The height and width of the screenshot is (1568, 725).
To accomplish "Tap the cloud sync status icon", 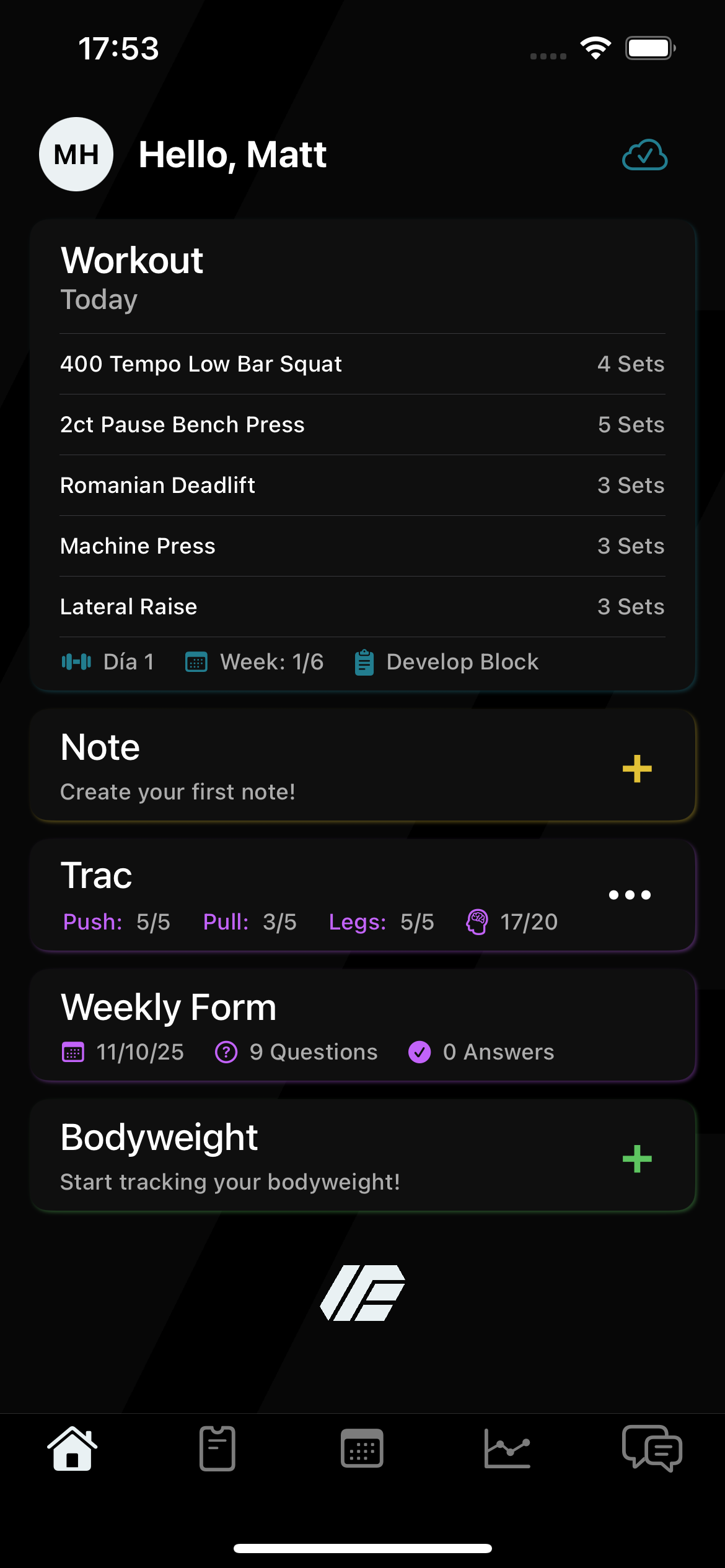I will tap(644, 155).
